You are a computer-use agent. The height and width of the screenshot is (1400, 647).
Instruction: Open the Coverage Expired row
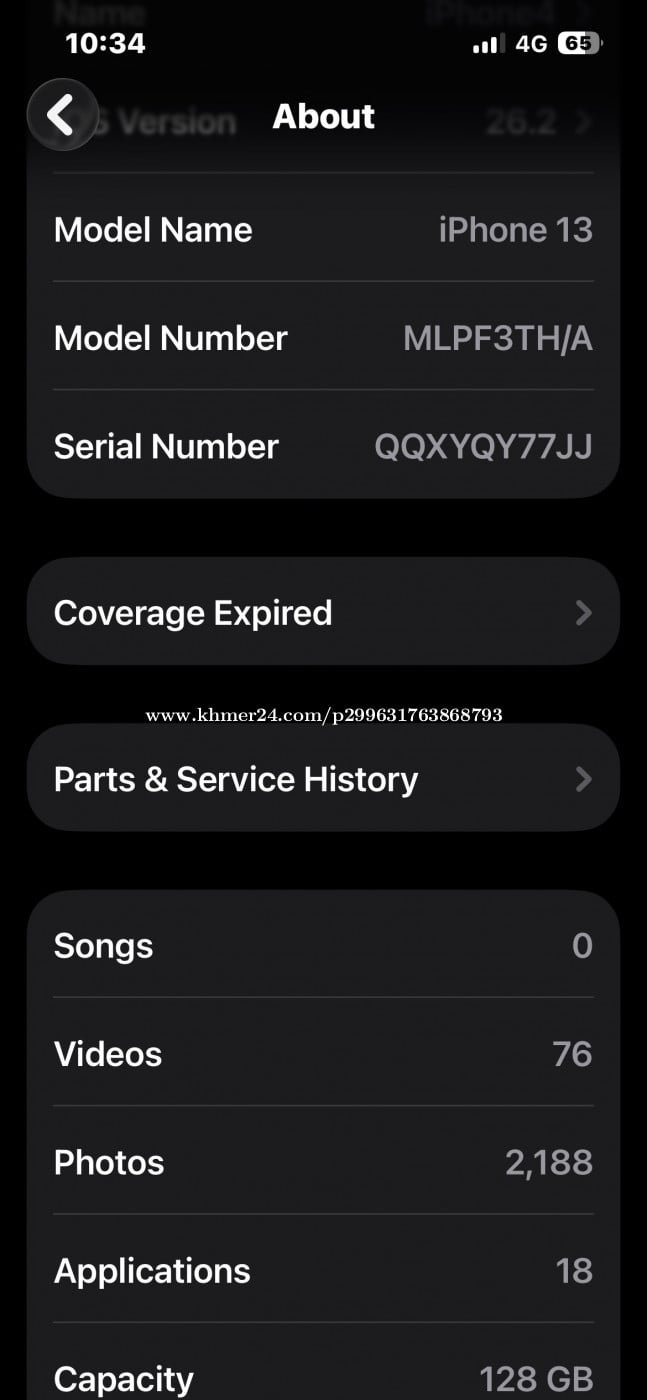tap(323, 612)
